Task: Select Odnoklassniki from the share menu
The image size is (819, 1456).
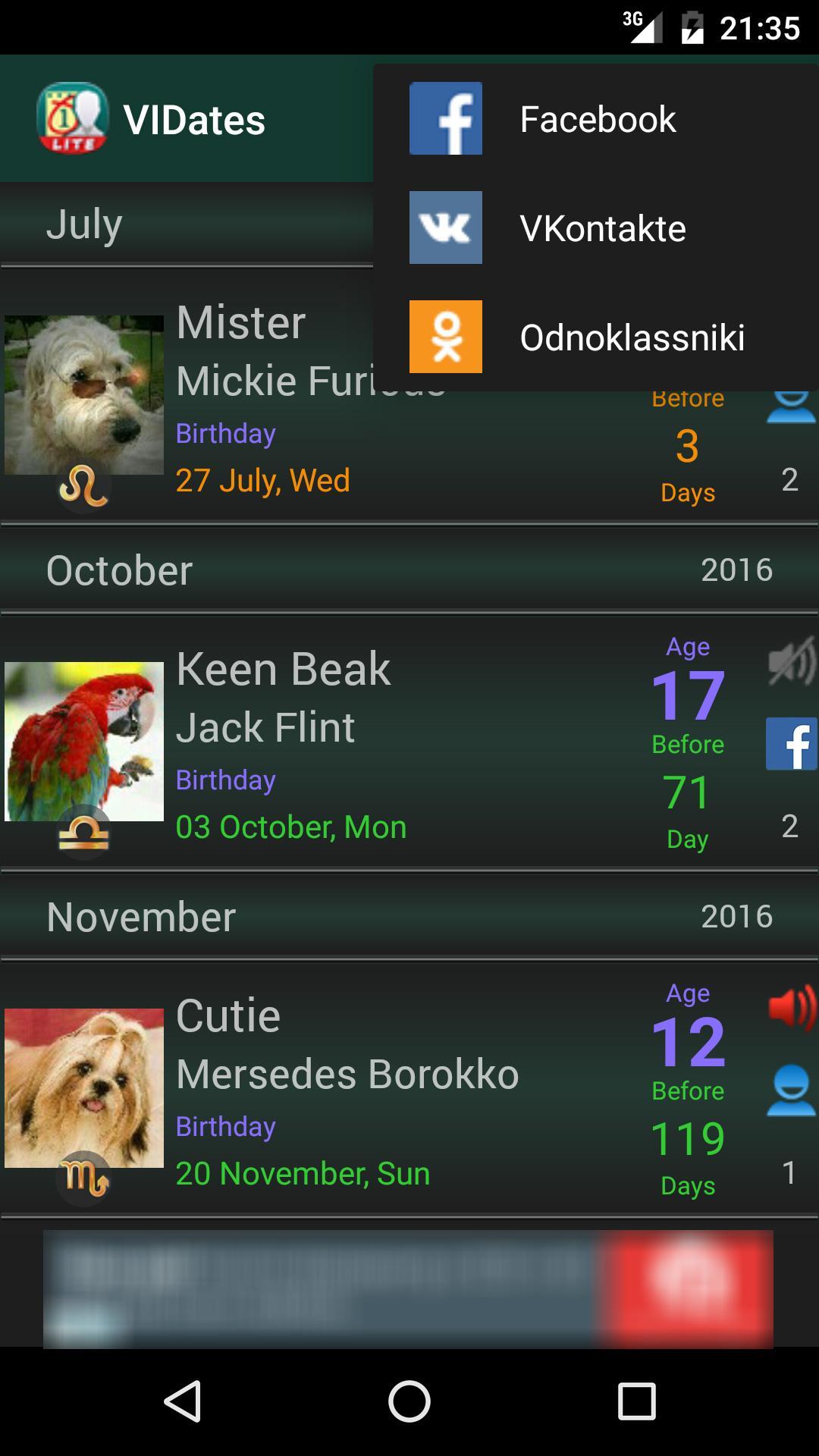Action: (x=632, y=337)
